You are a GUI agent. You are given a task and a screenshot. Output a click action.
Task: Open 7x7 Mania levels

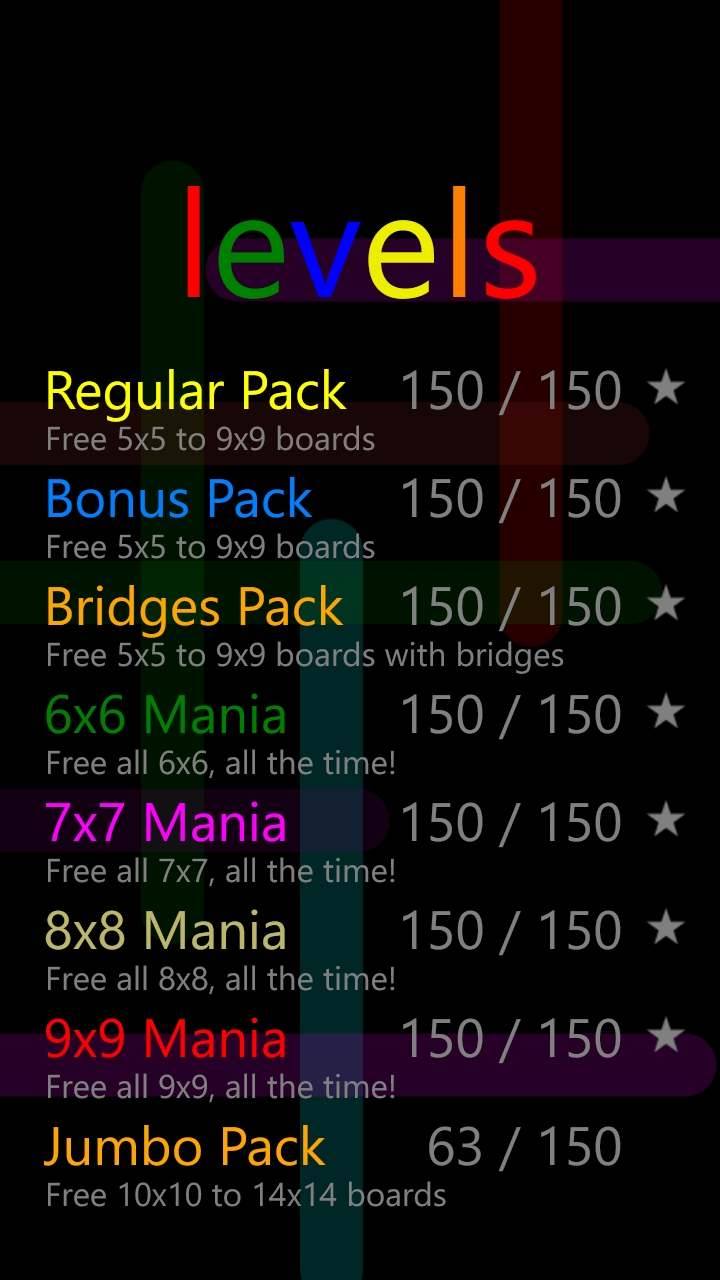pyautogui.click(x=364, y=841)
